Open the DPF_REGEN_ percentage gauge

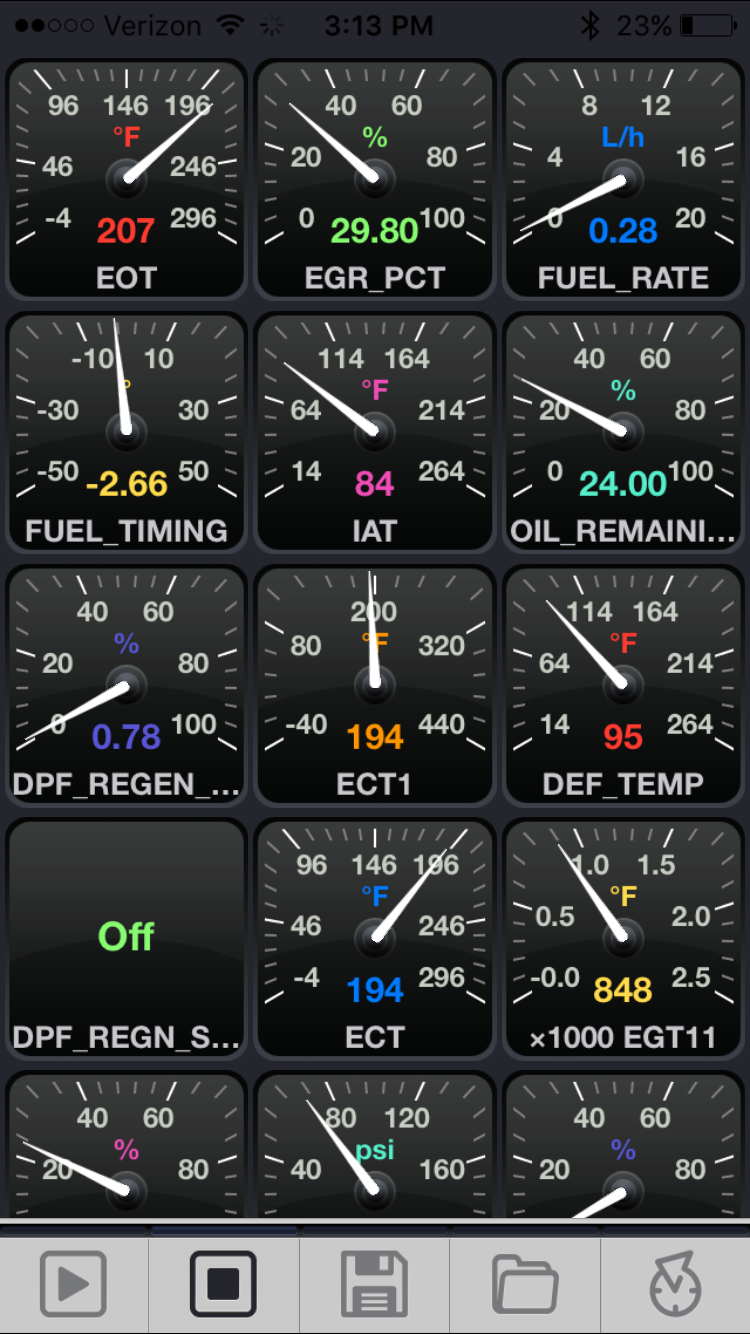(x=126, y=684)
